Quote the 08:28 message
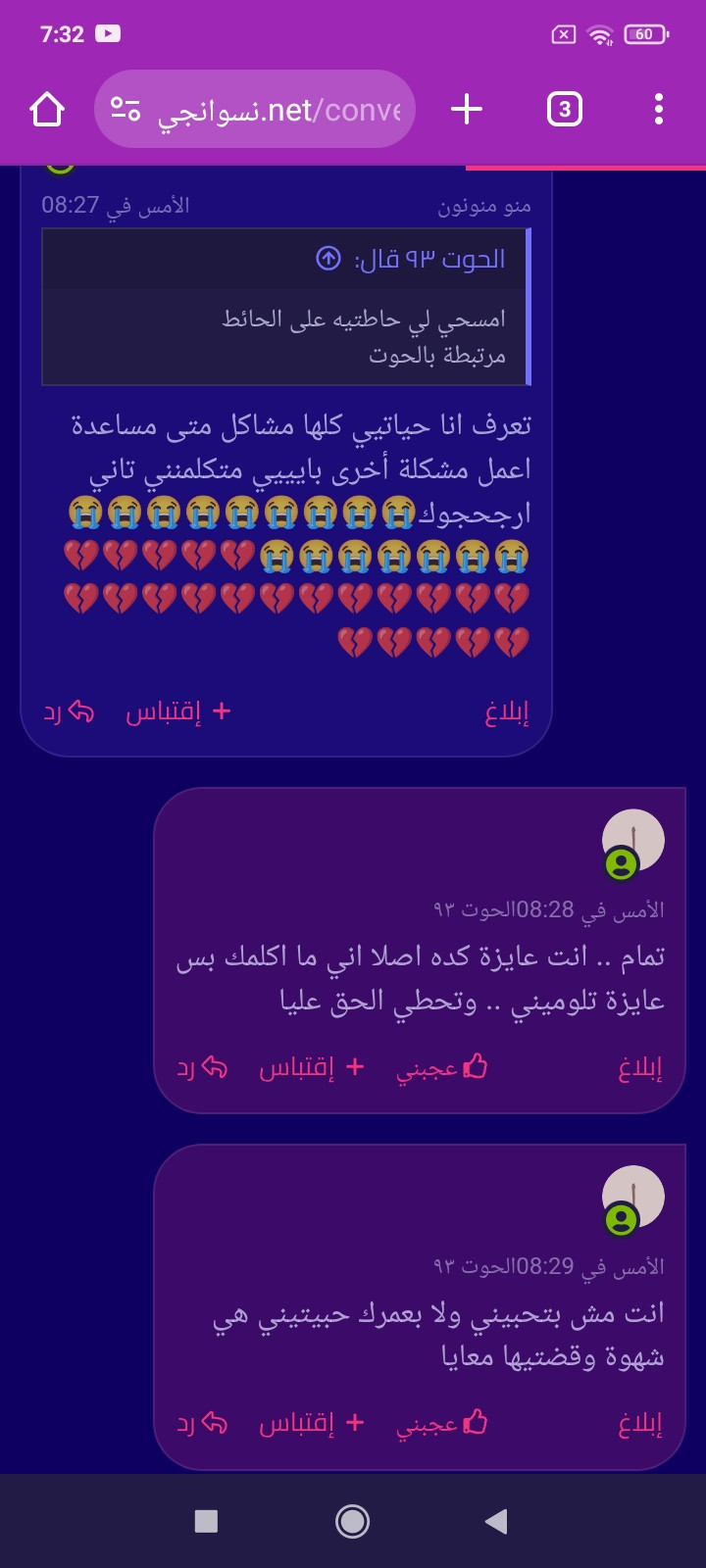 click(312, 1067)
